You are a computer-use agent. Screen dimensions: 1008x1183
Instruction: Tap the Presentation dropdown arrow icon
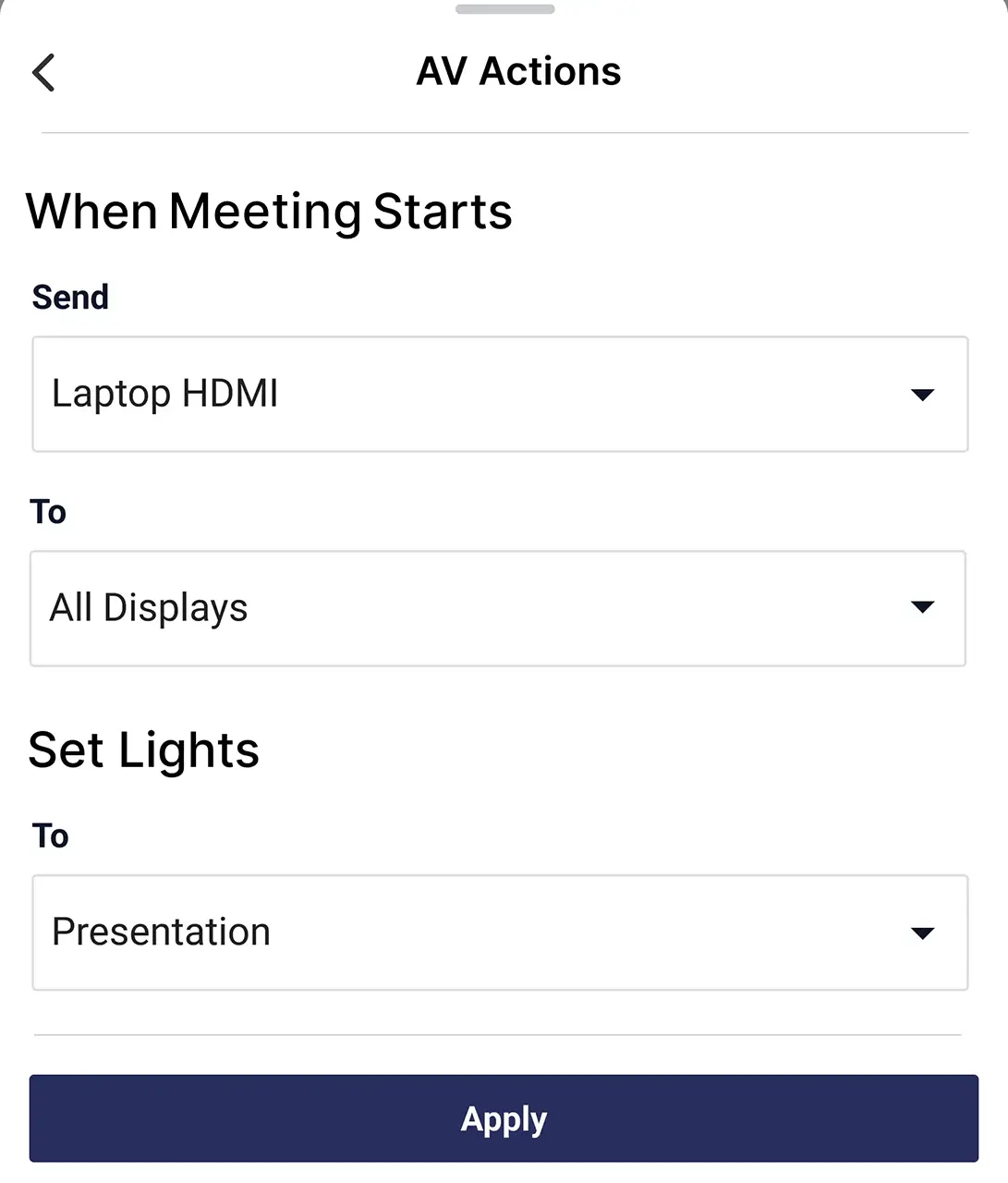click(x=923, y=933)
